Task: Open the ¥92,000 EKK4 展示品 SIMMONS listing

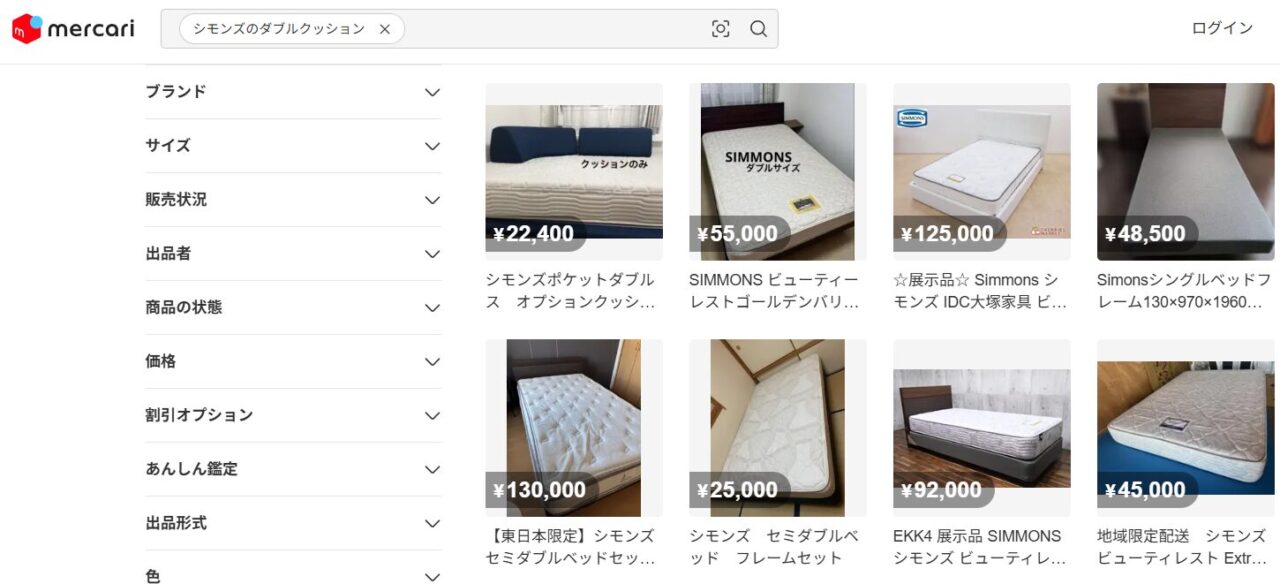Action: point(981,428)
